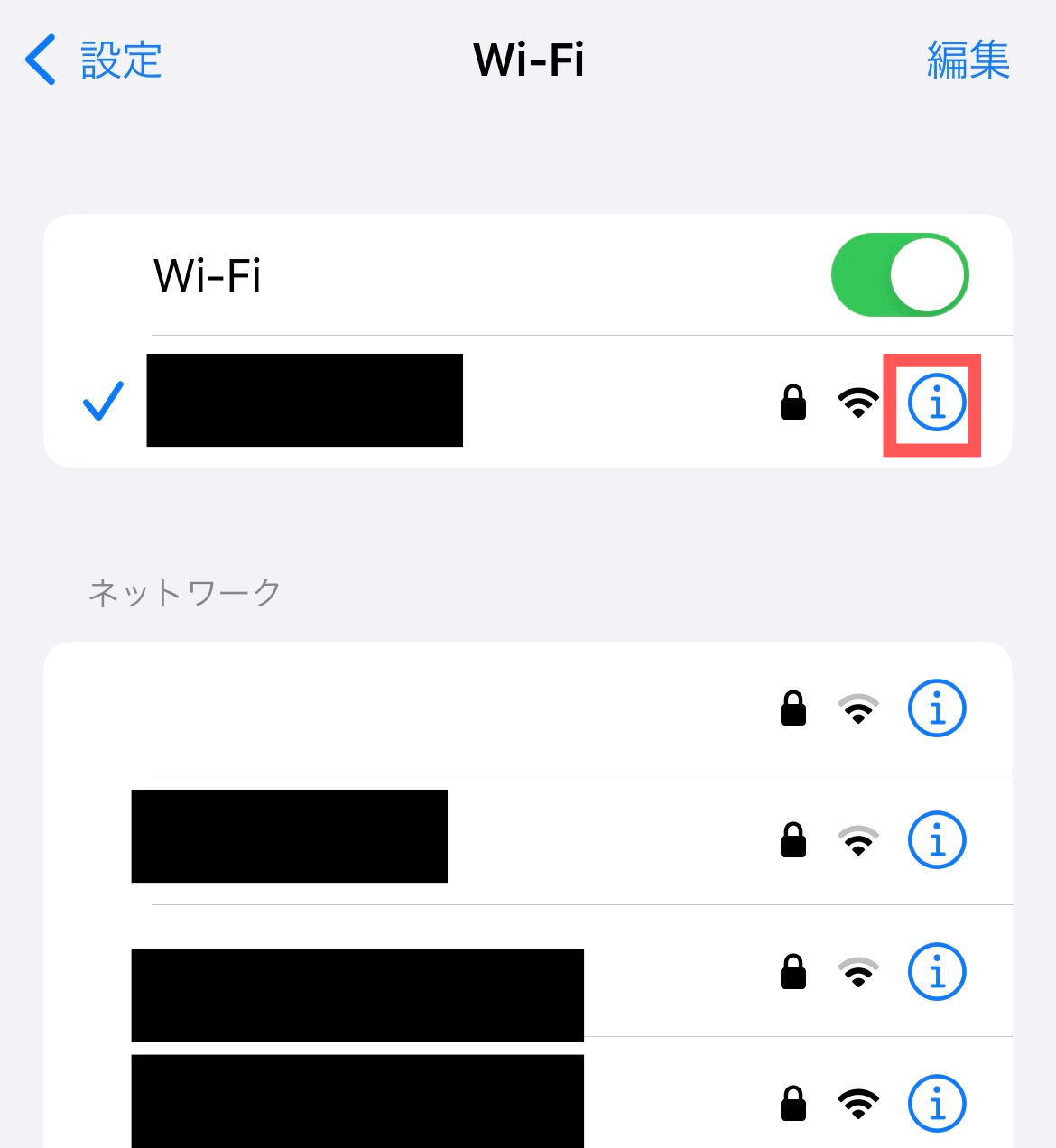
Task: Tap 編集 to edit networks
Action: 968,60
